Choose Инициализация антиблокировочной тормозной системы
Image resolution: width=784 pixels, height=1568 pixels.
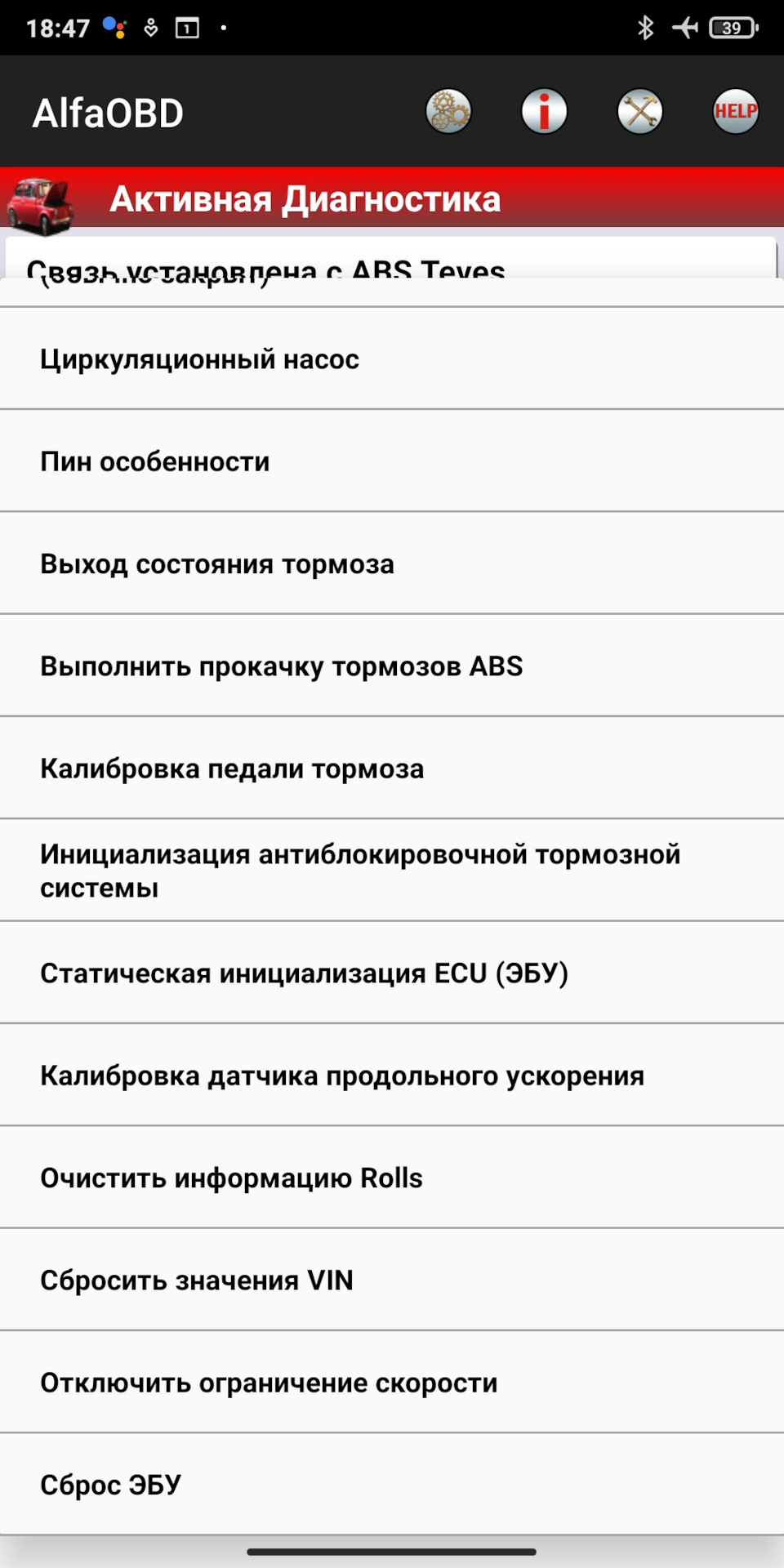[392, 871]
